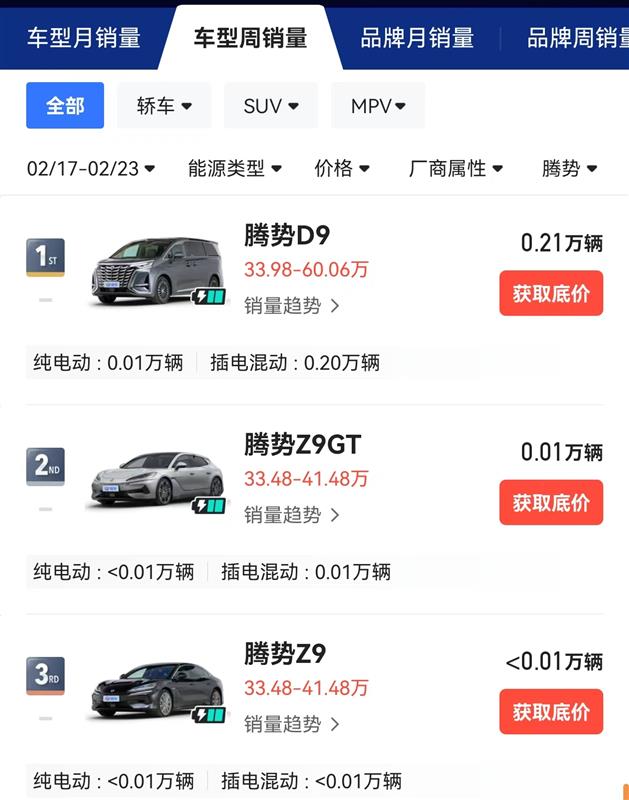View 销量趋势 for 腾势Z9GT

coord(292,515)
